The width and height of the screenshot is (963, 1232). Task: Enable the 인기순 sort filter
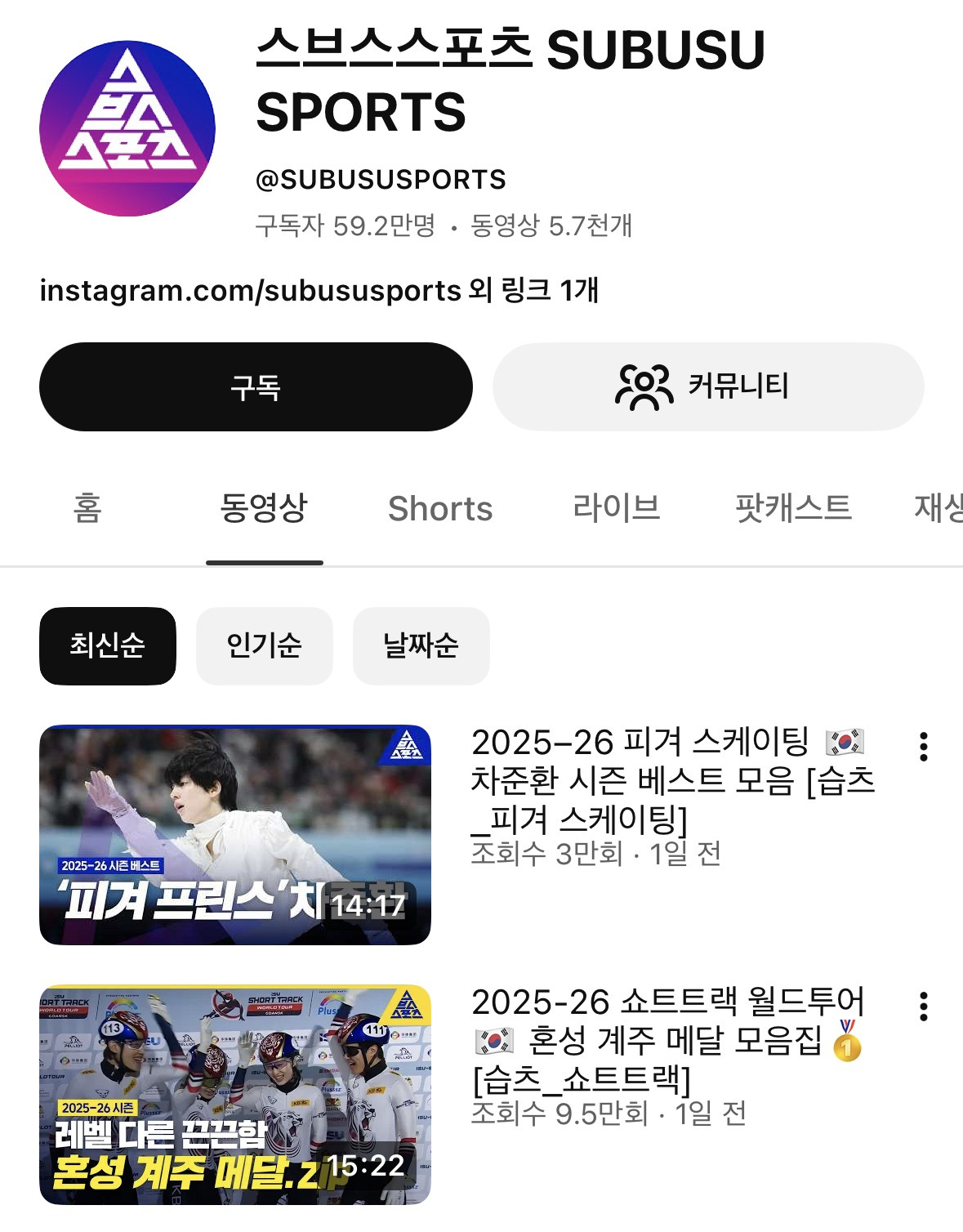tap(264, 646)
